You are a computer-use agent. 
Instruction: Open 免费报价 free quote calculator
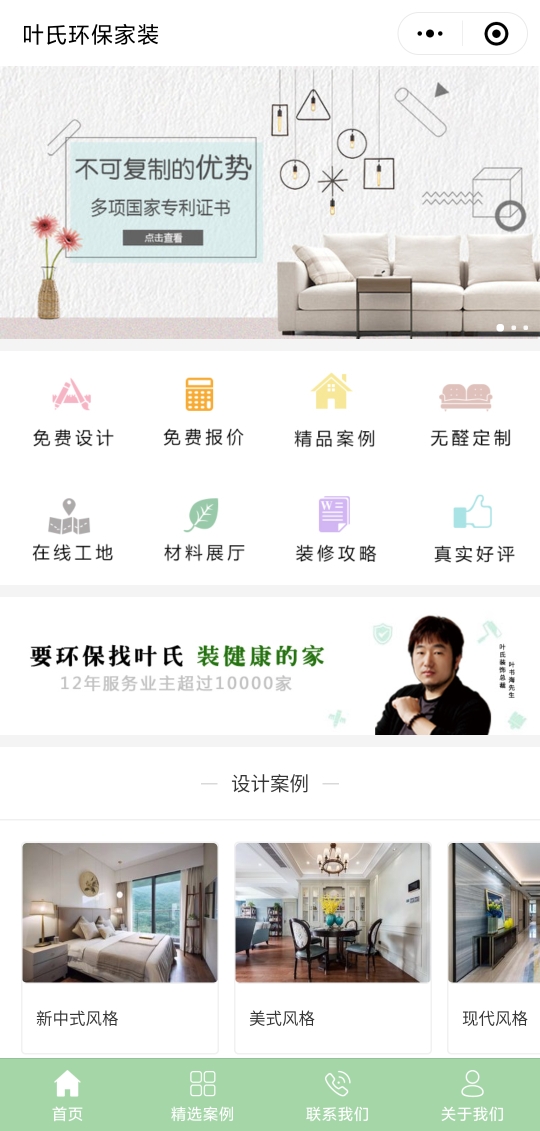click(203, 412)
